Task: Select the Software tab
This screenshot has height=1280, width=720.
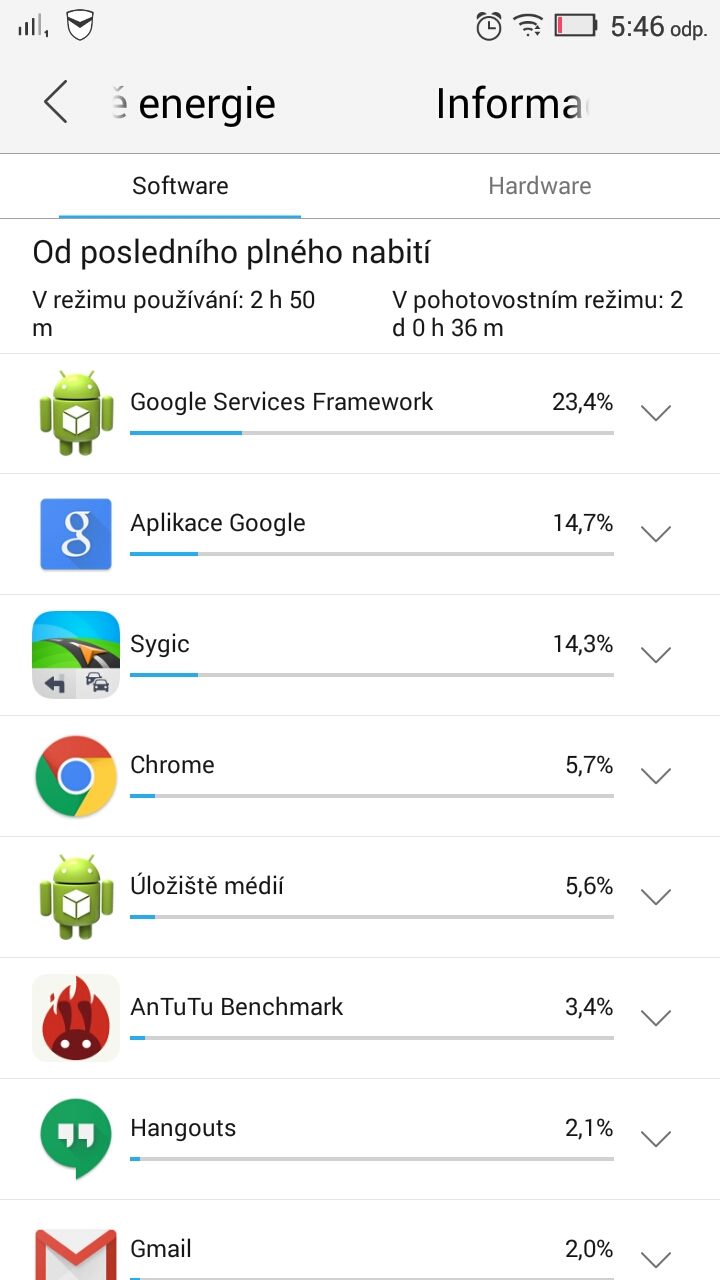Action: 180,186
